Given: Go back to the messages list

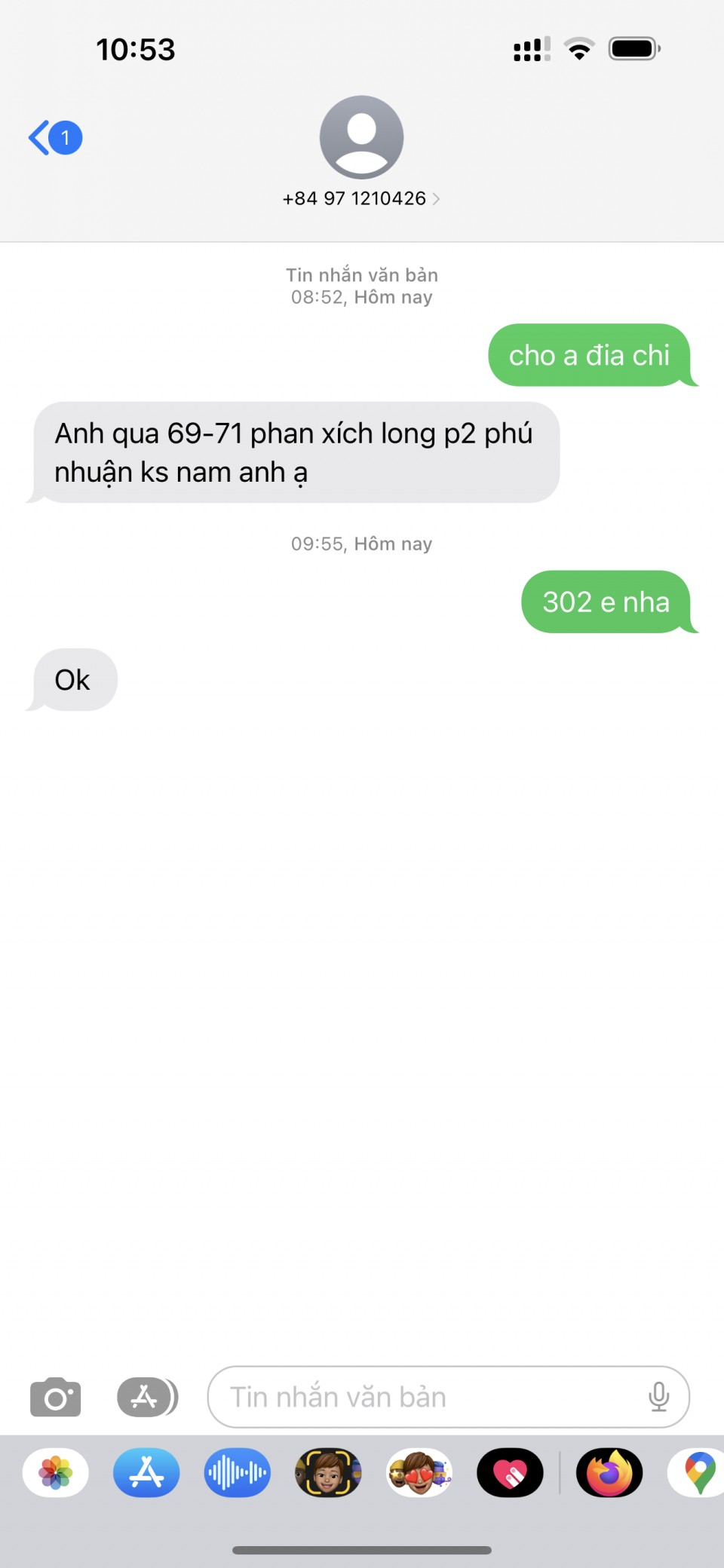Looking at the screenshot, I should pos(54,138).
